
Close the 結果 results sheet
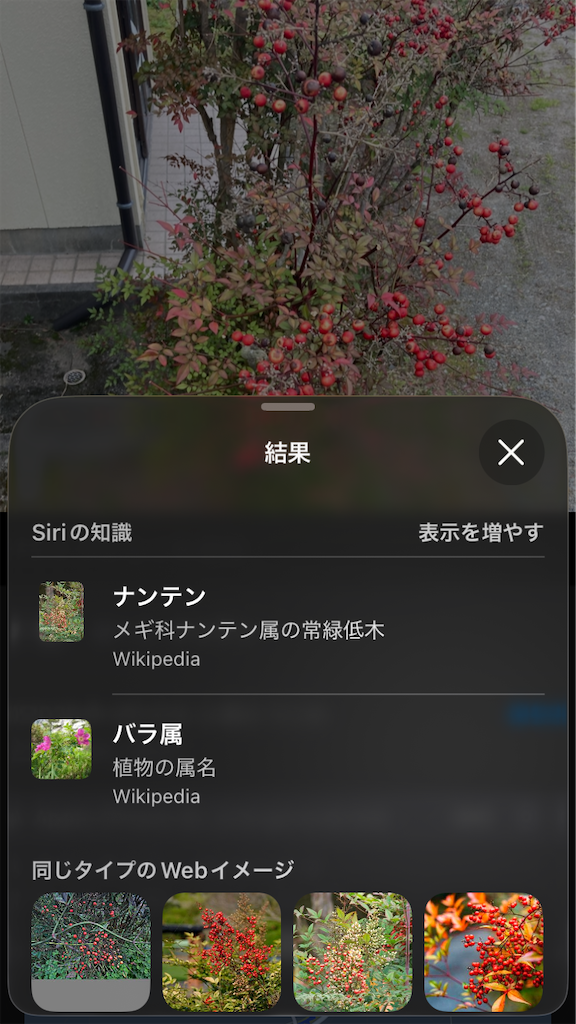511,452
